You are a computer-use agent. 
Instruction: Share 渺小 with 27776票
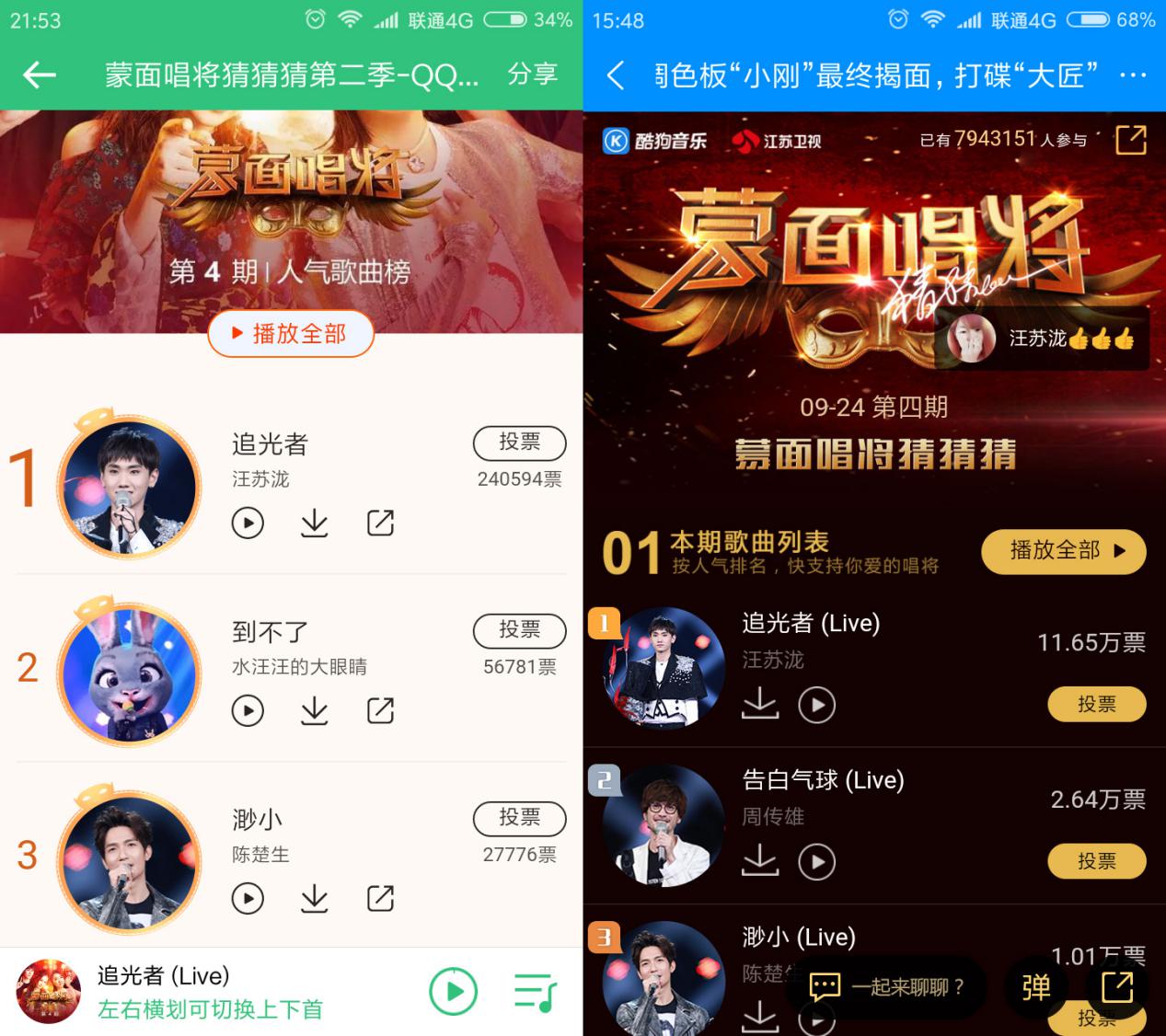click(380, 898)
